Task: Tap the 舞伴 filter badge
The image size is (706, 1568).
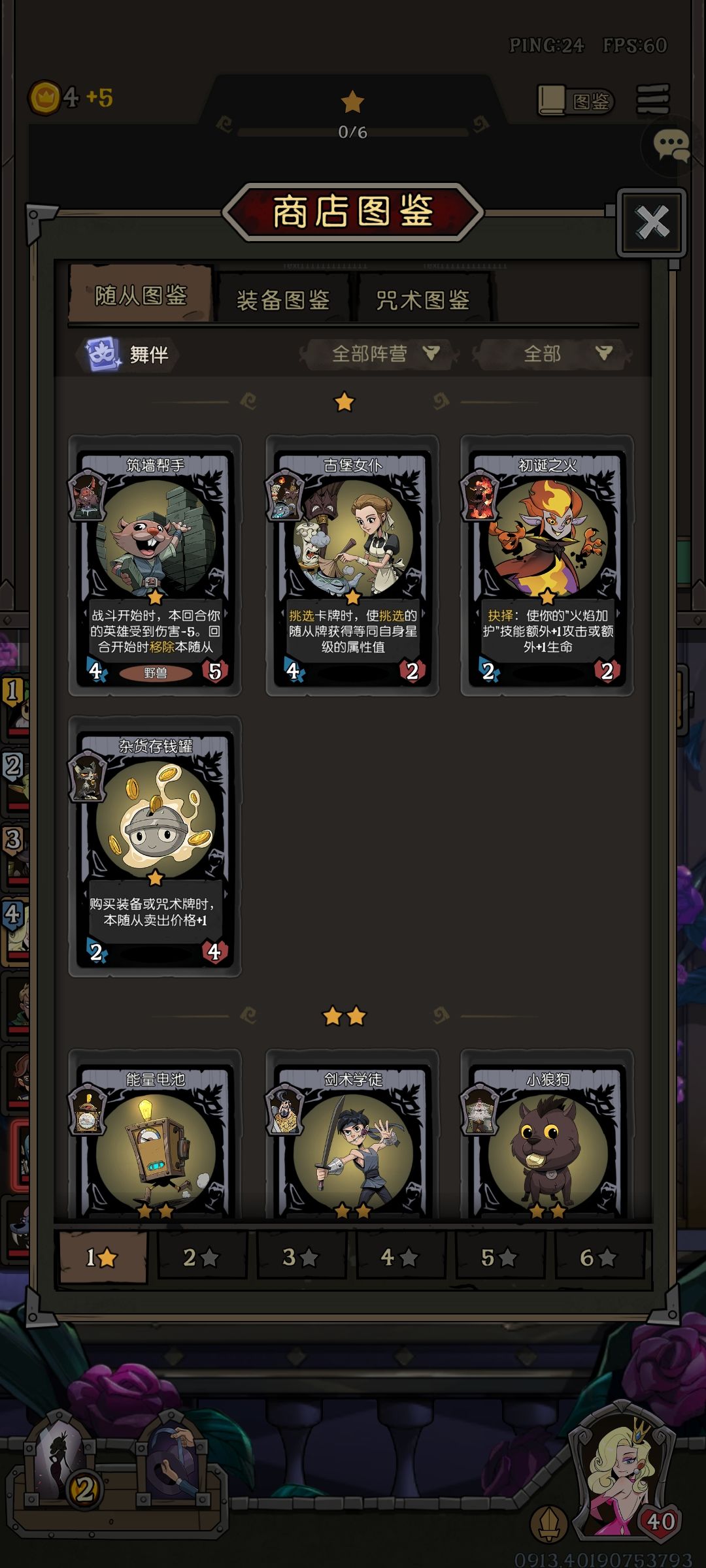Action: 126,354
